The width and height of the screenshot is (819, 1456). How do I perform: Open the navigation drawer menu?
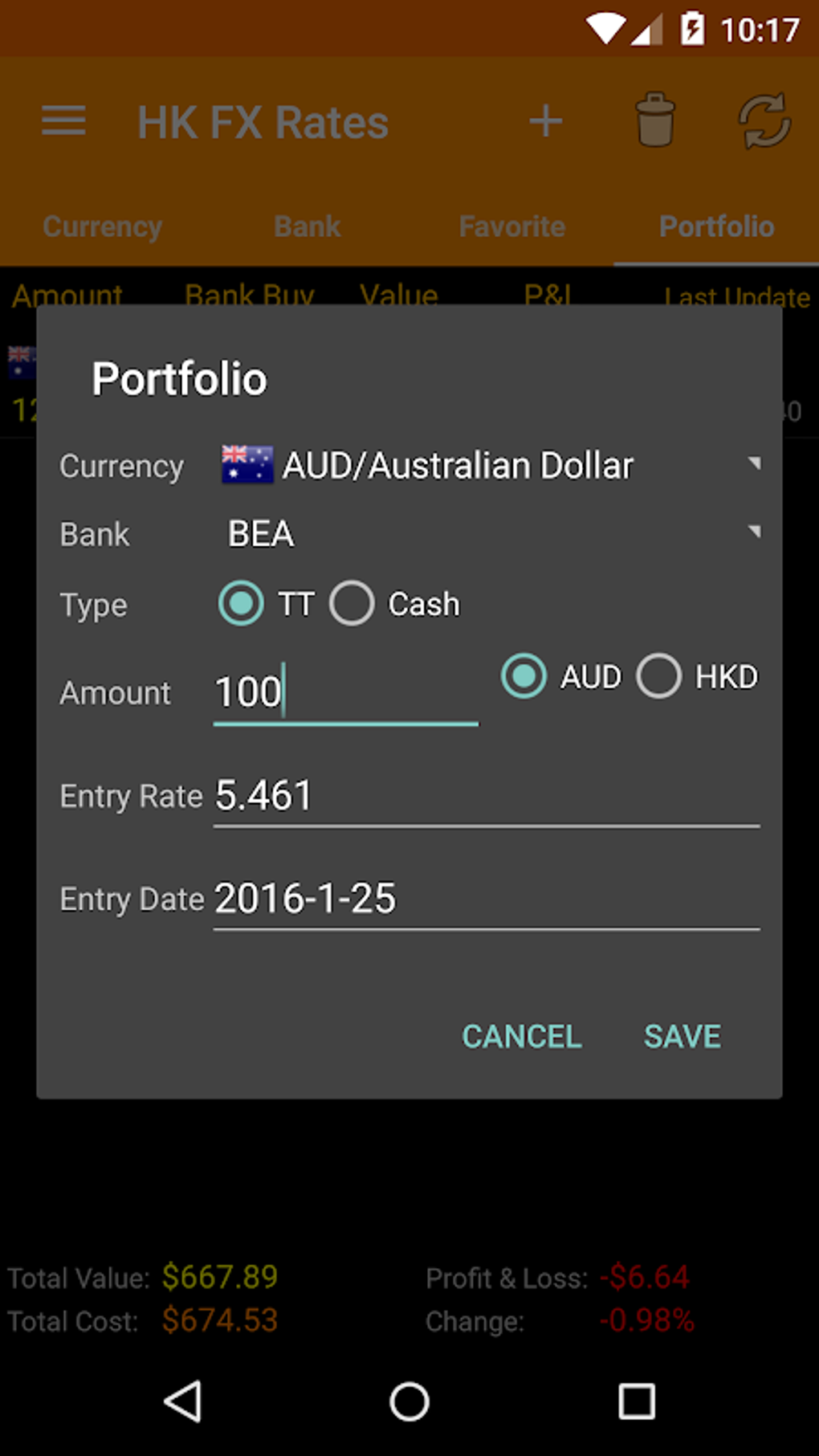[x=63, y=120]
